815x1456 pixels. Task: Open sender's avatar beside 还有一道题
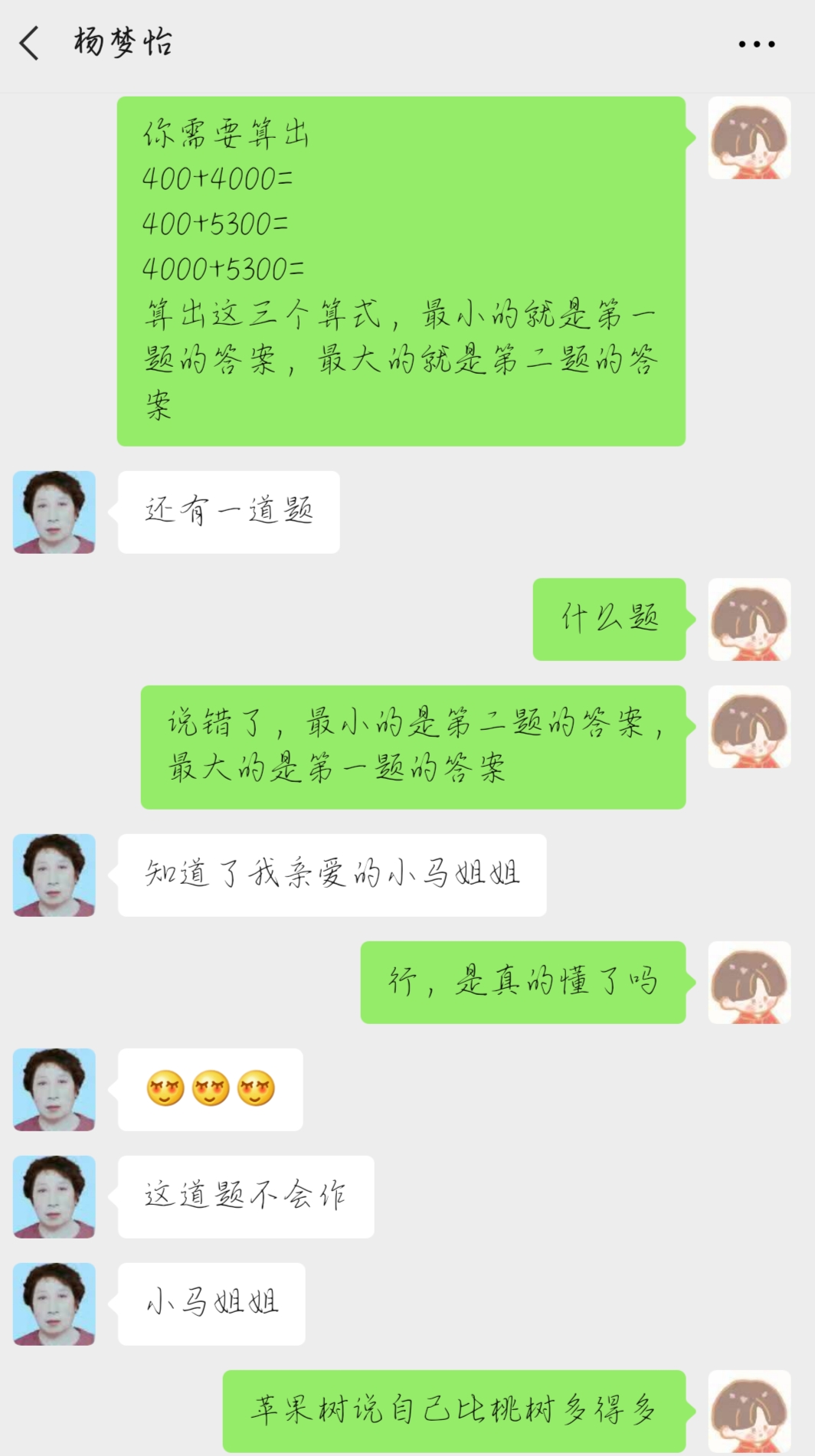pyautogui.click(x=54, y=512)
